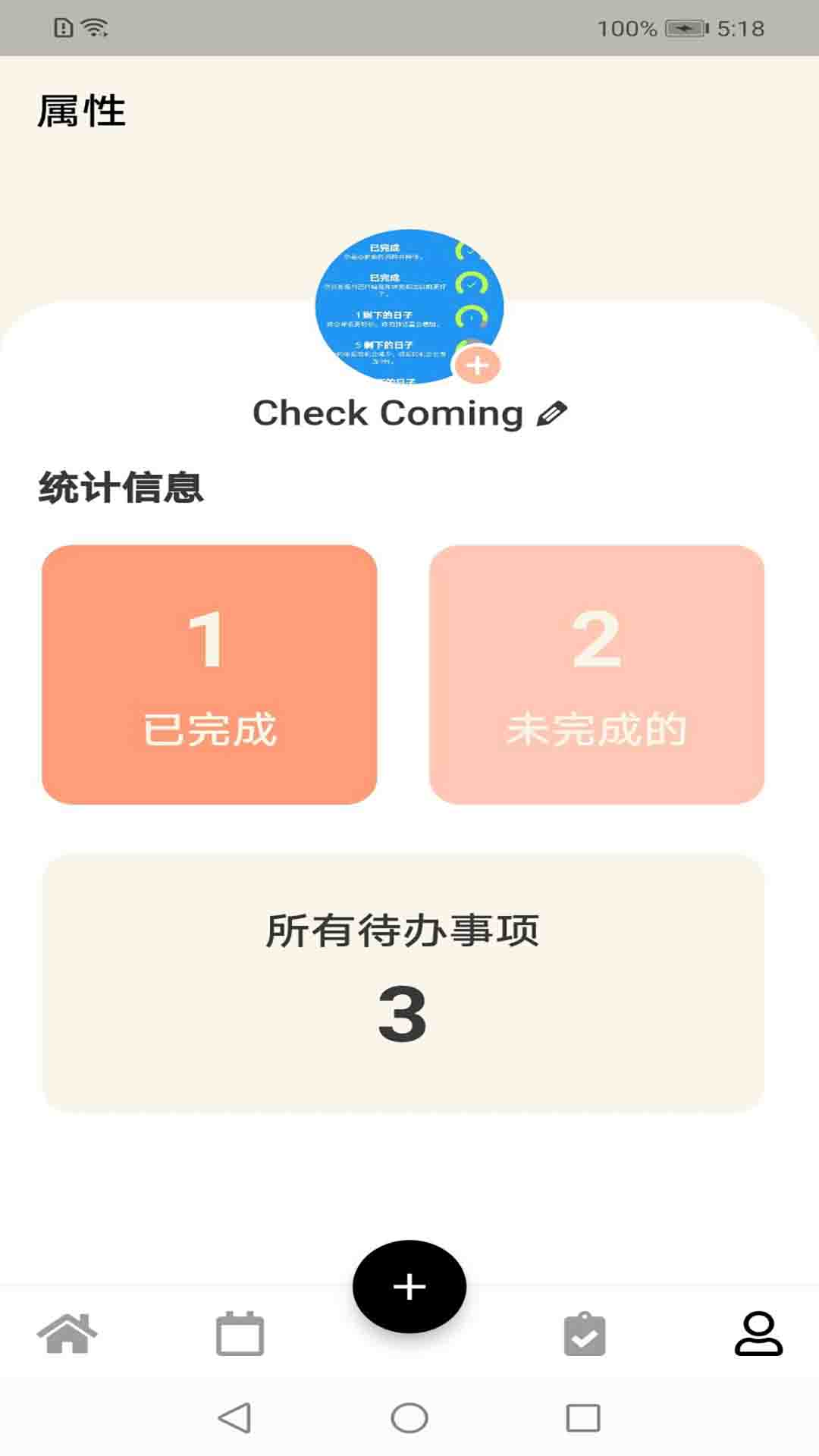Switch to the checklist clipboard tab
This screenshot has height=1456, width=819.
(x=585, y=1333)
